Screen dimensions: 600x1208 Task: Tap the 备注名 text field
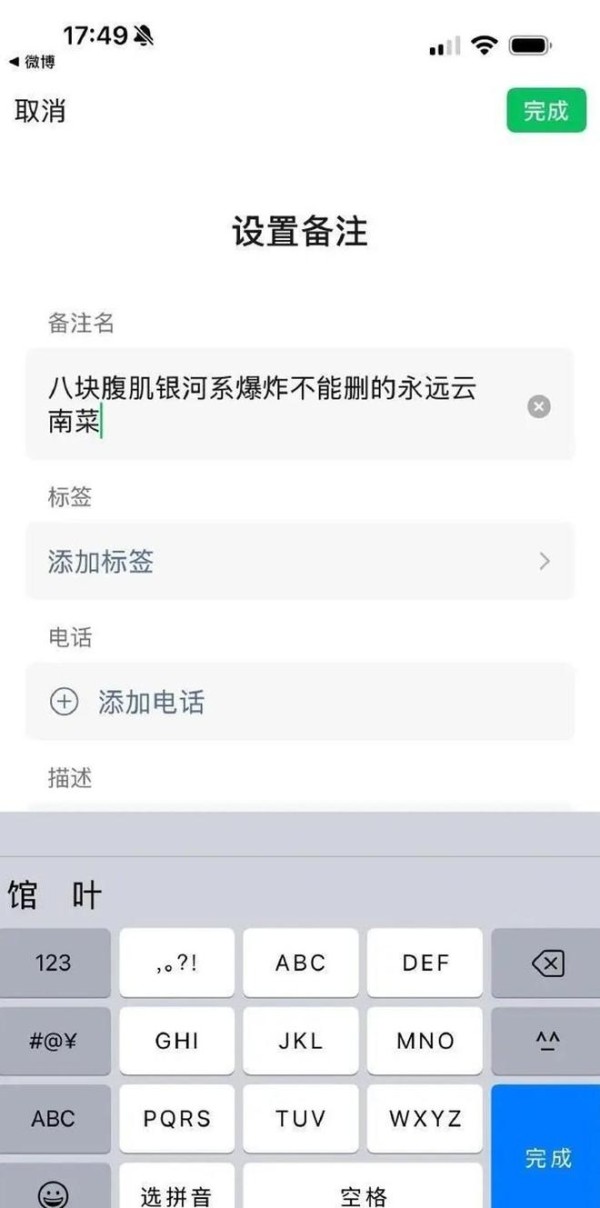pos(300,405)
